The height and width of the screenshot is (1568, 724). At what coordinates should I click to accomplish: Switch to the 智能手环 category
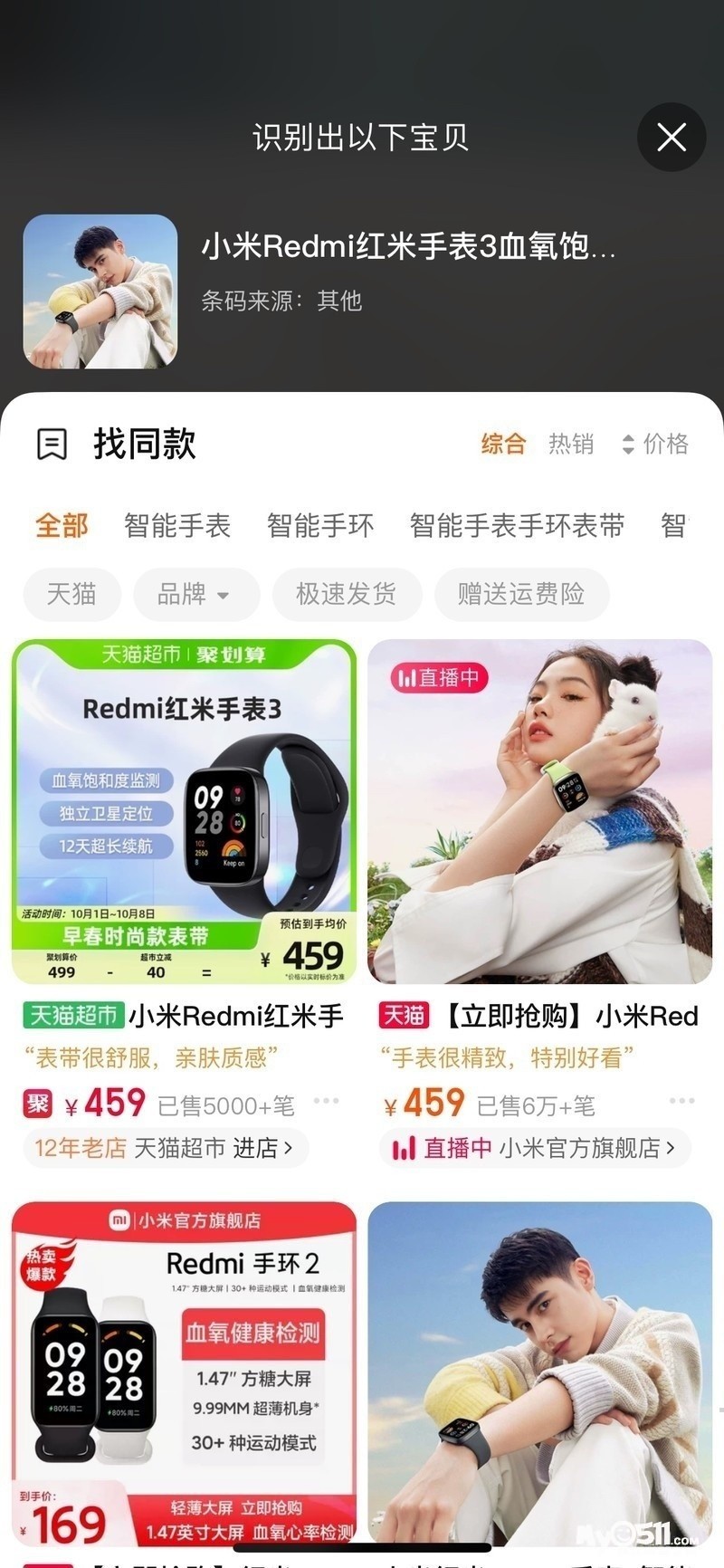(320, 525)
